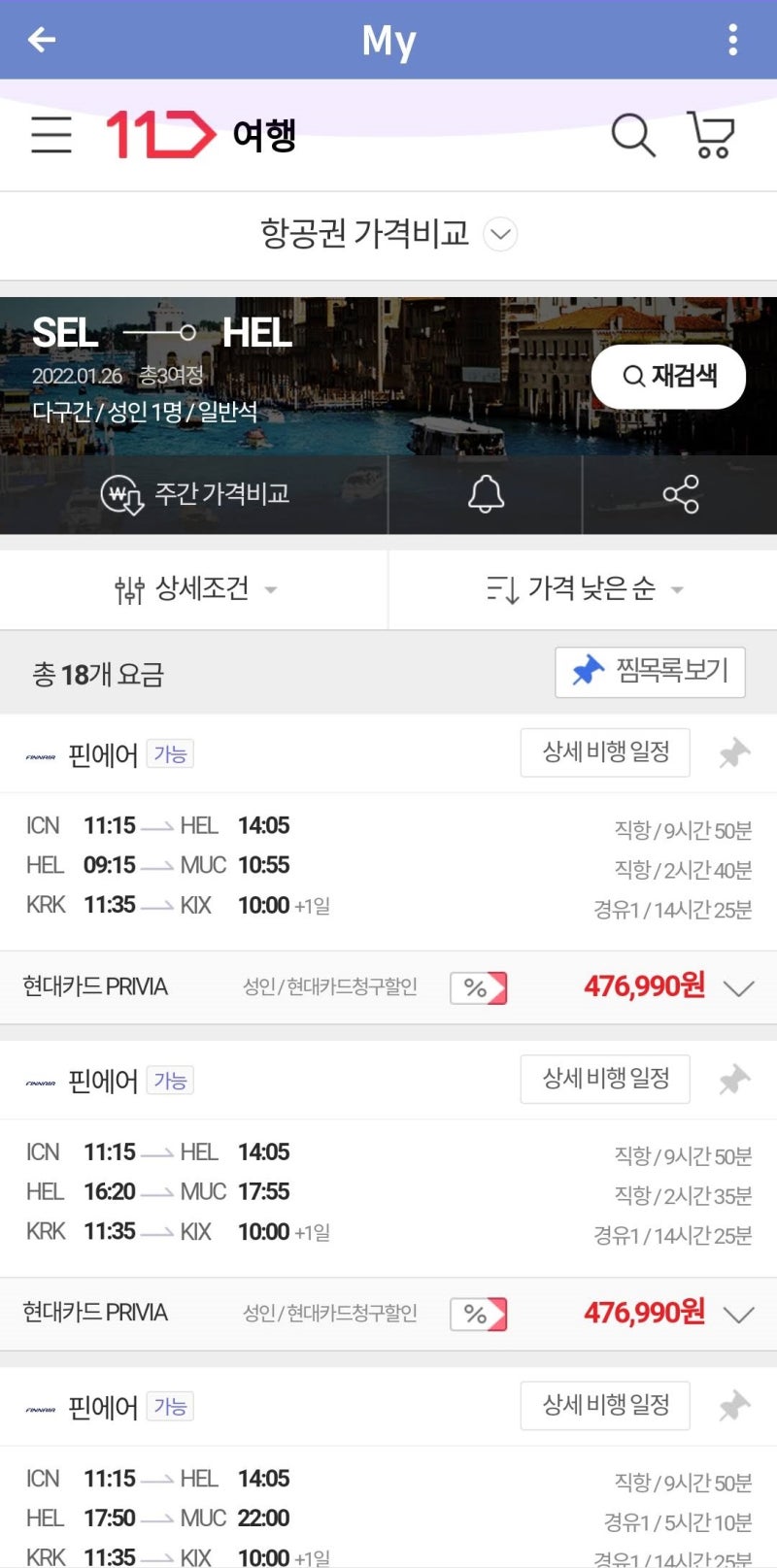
Task: Tap the search magnifier icon
Action: click(632, 135)
